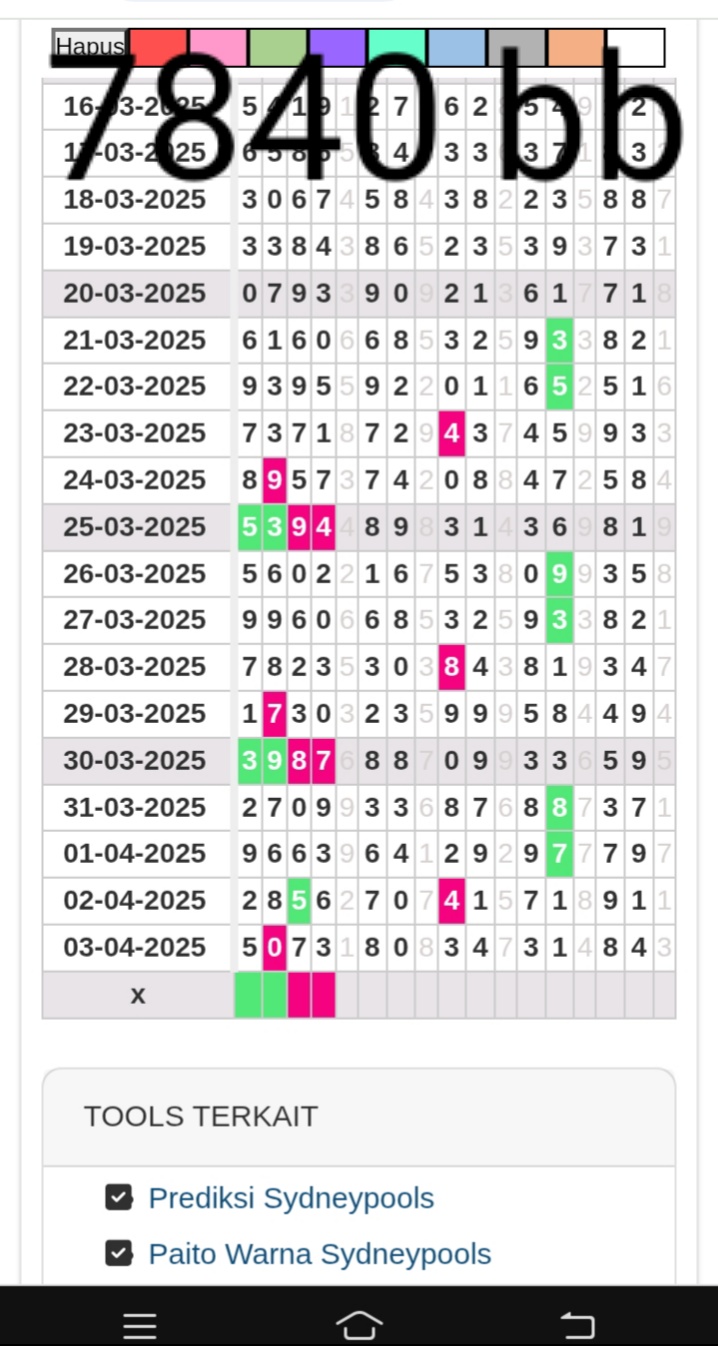Tap the Hapus button
This screenshot has height=1346, width=718.
[90, 47]
